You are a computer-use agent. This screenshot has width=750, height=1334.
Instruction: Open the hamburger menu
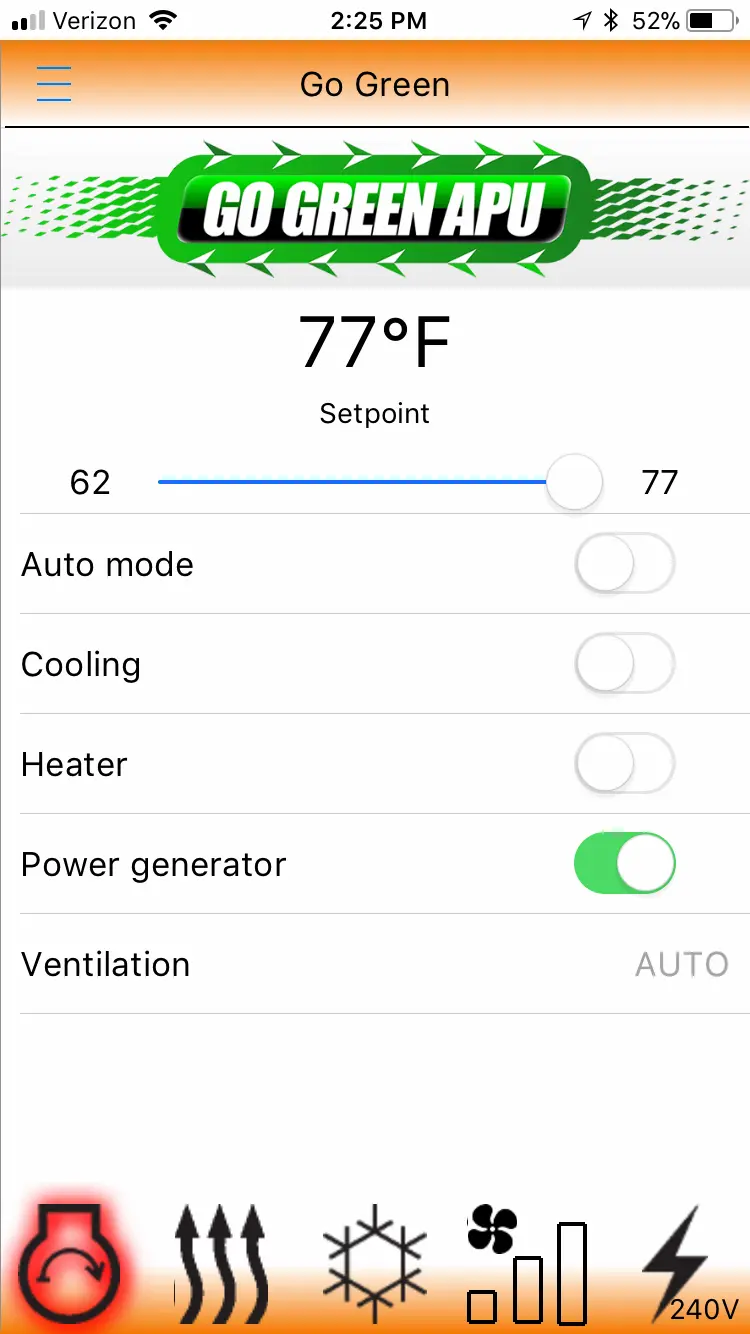click(54, 84)
